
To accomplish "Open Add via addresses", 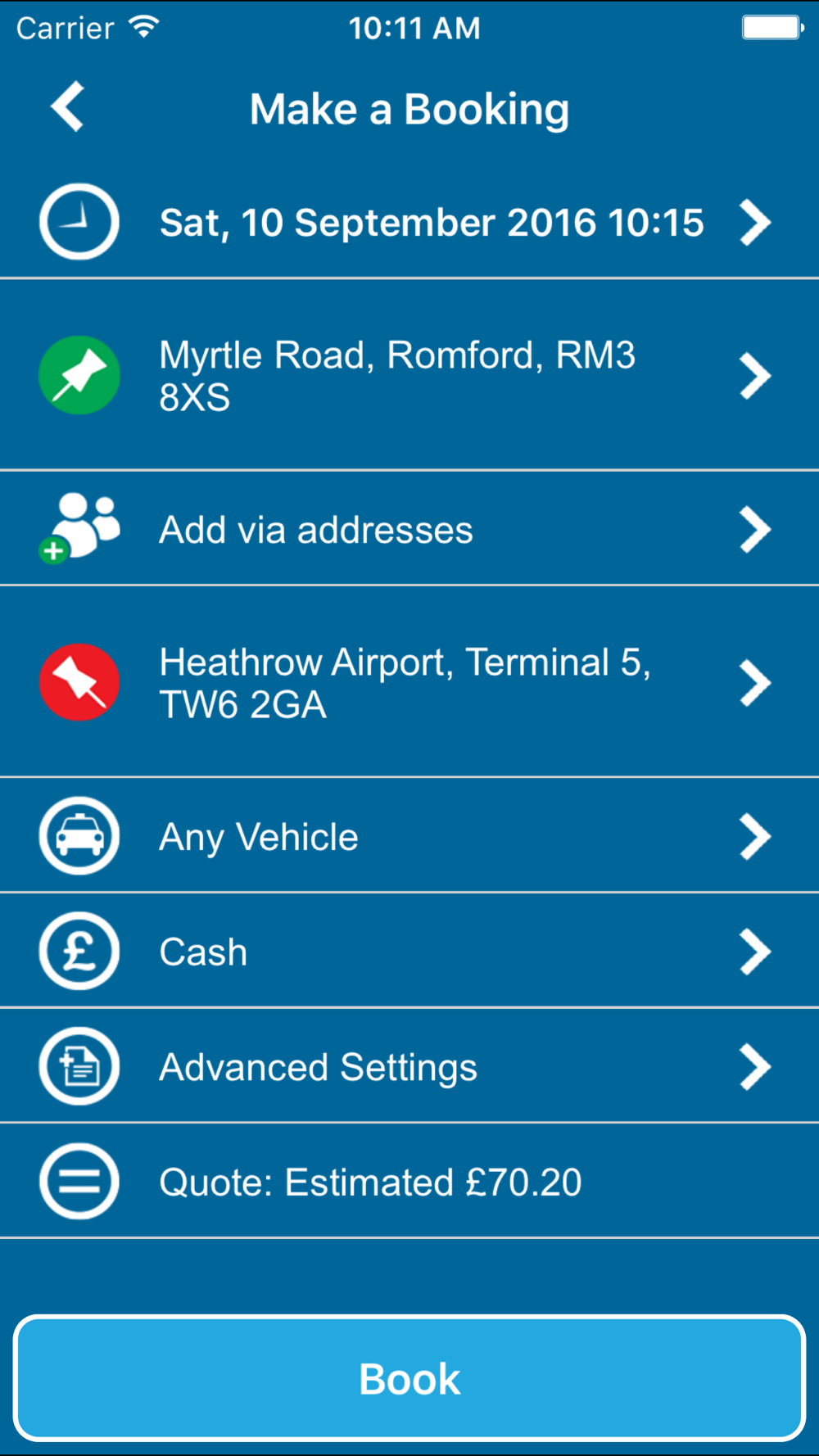I will [409, 529].
